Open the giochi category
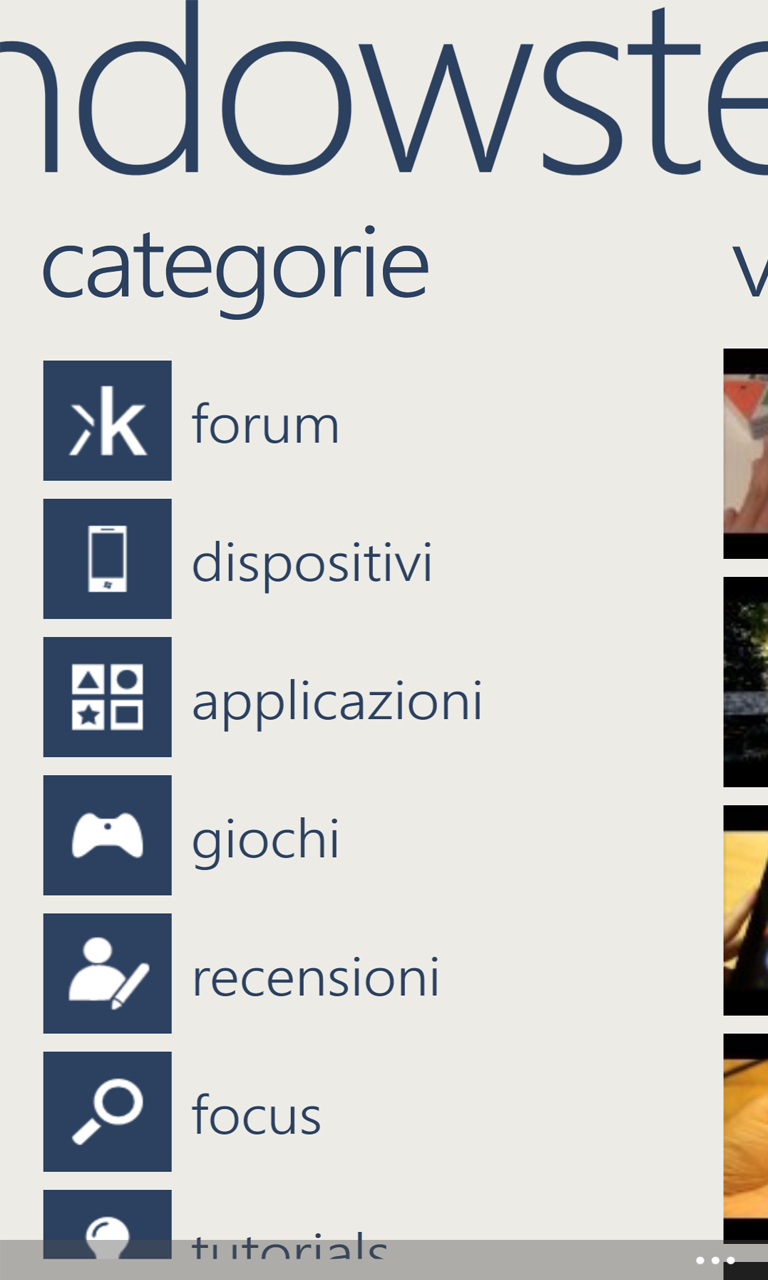768x1280 pixels. click(x=191, y=835)
